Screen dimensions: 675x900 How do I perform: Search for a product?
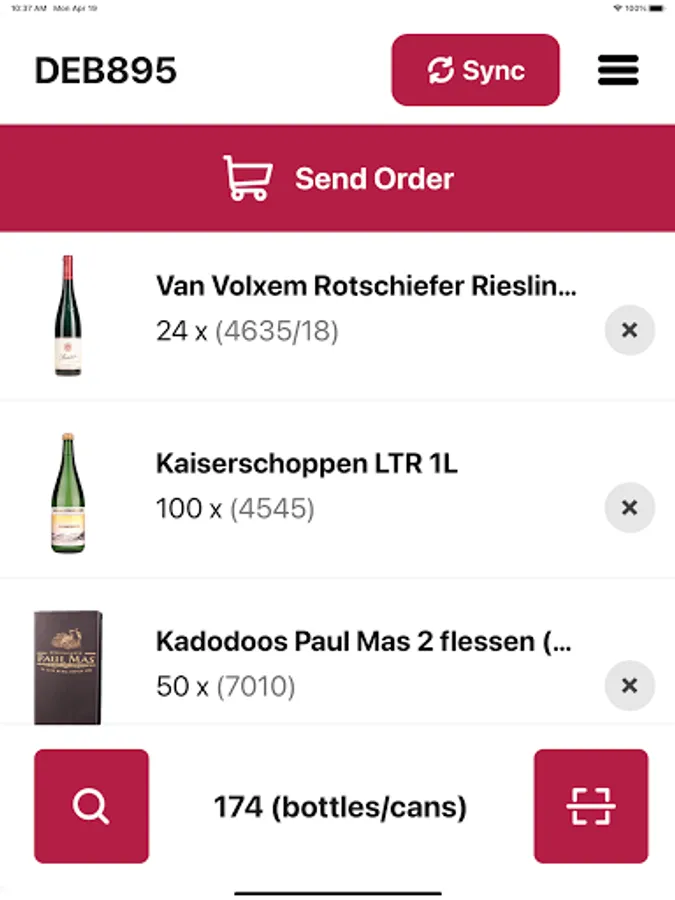pyautogui.click(x=91, y=806)
